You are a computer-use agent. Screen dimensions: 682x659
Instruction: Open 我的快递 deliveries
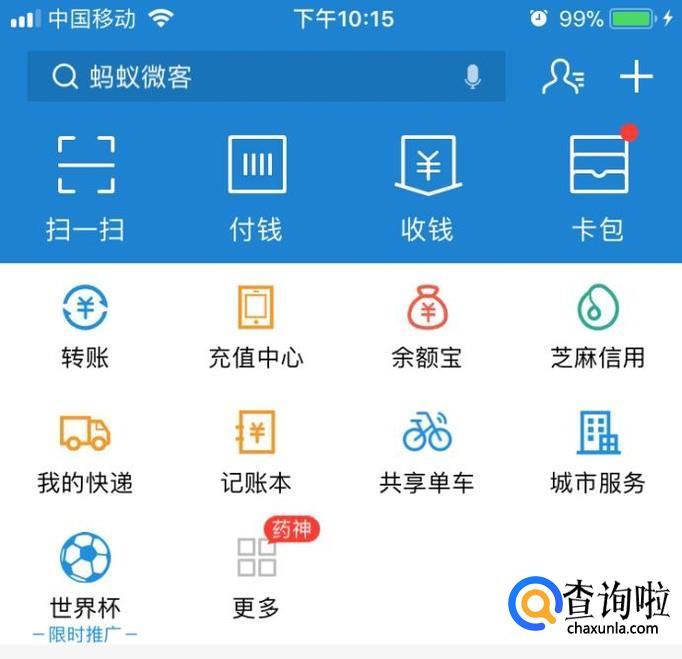point(85,450)
